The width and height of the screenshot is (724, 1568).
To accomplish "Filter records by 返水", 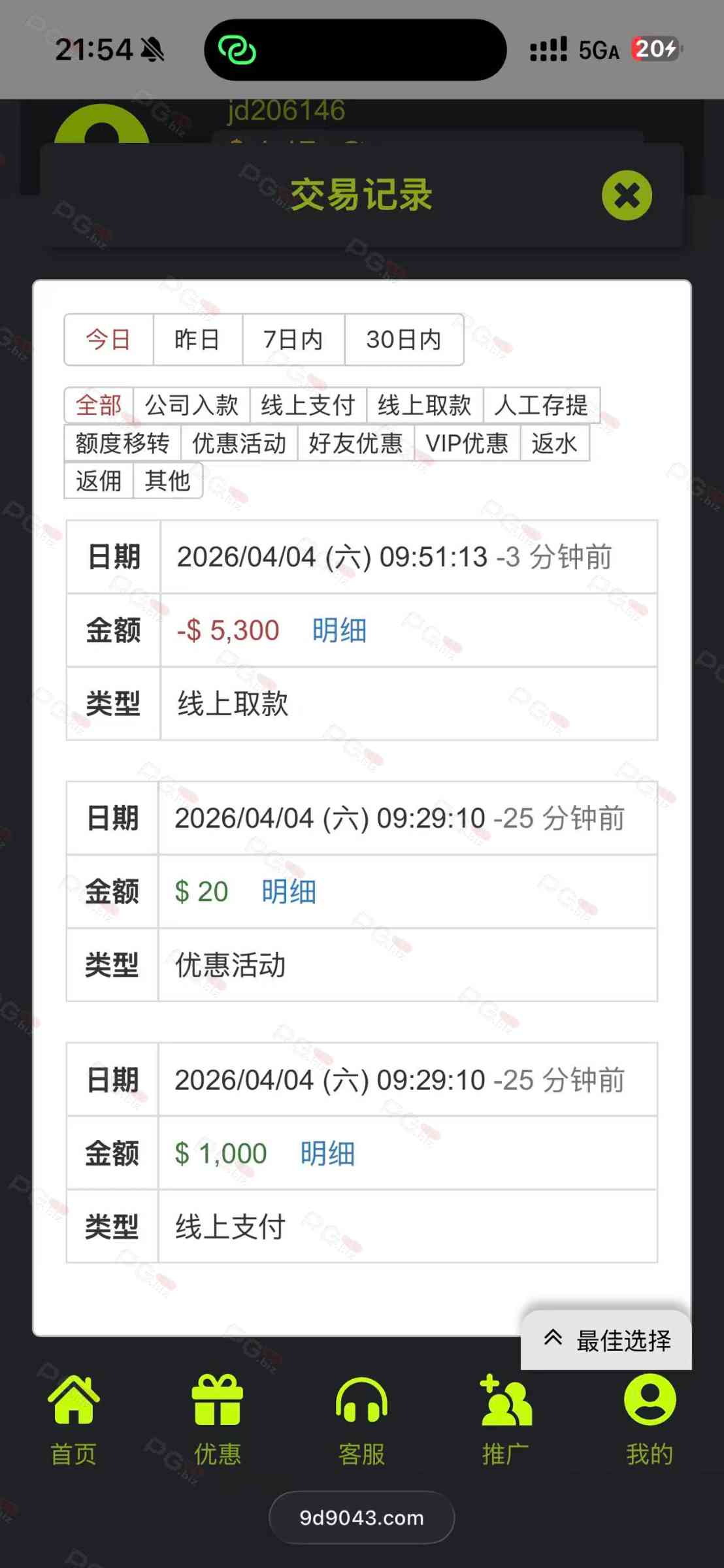I will (554, 443).
